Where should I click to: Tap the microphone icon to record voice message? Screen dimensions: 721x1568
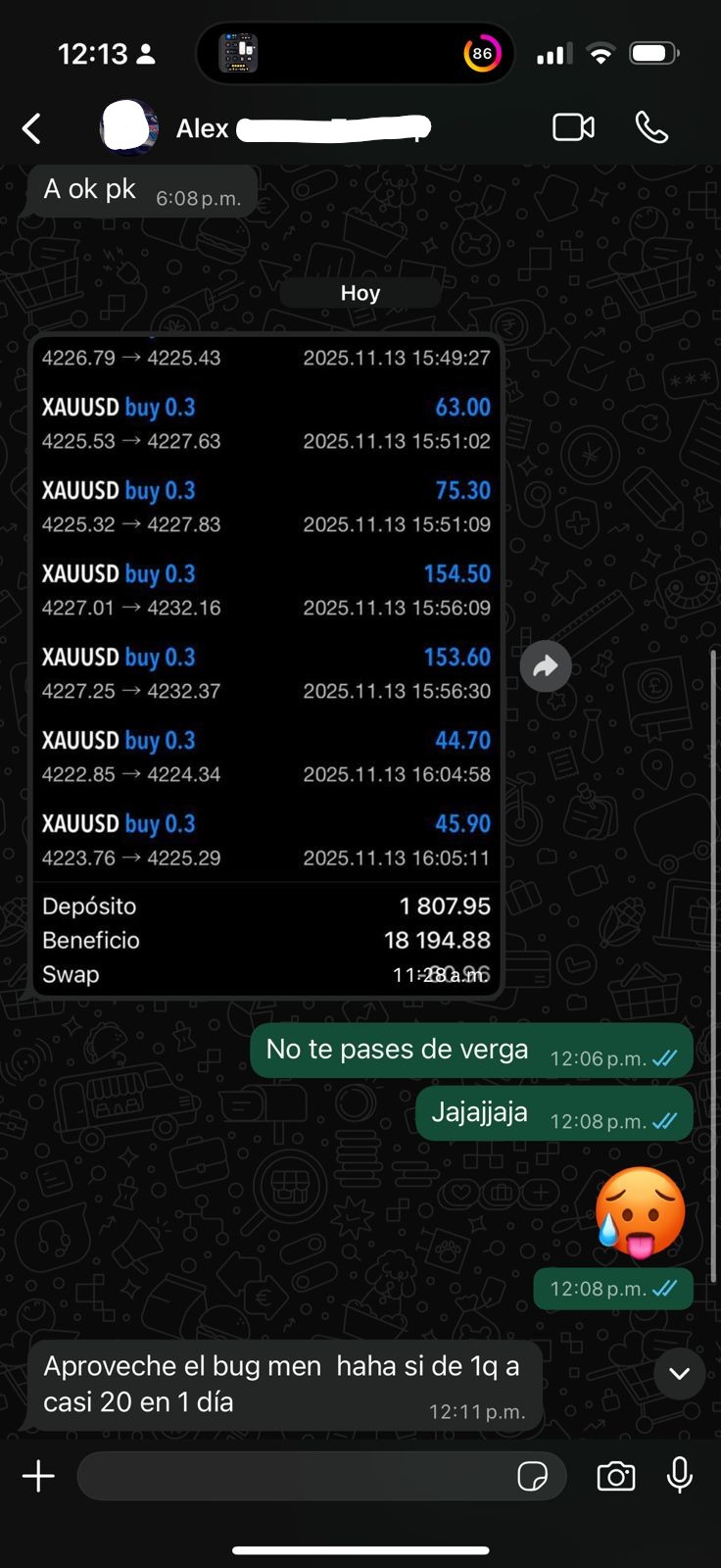(680, 1476)
